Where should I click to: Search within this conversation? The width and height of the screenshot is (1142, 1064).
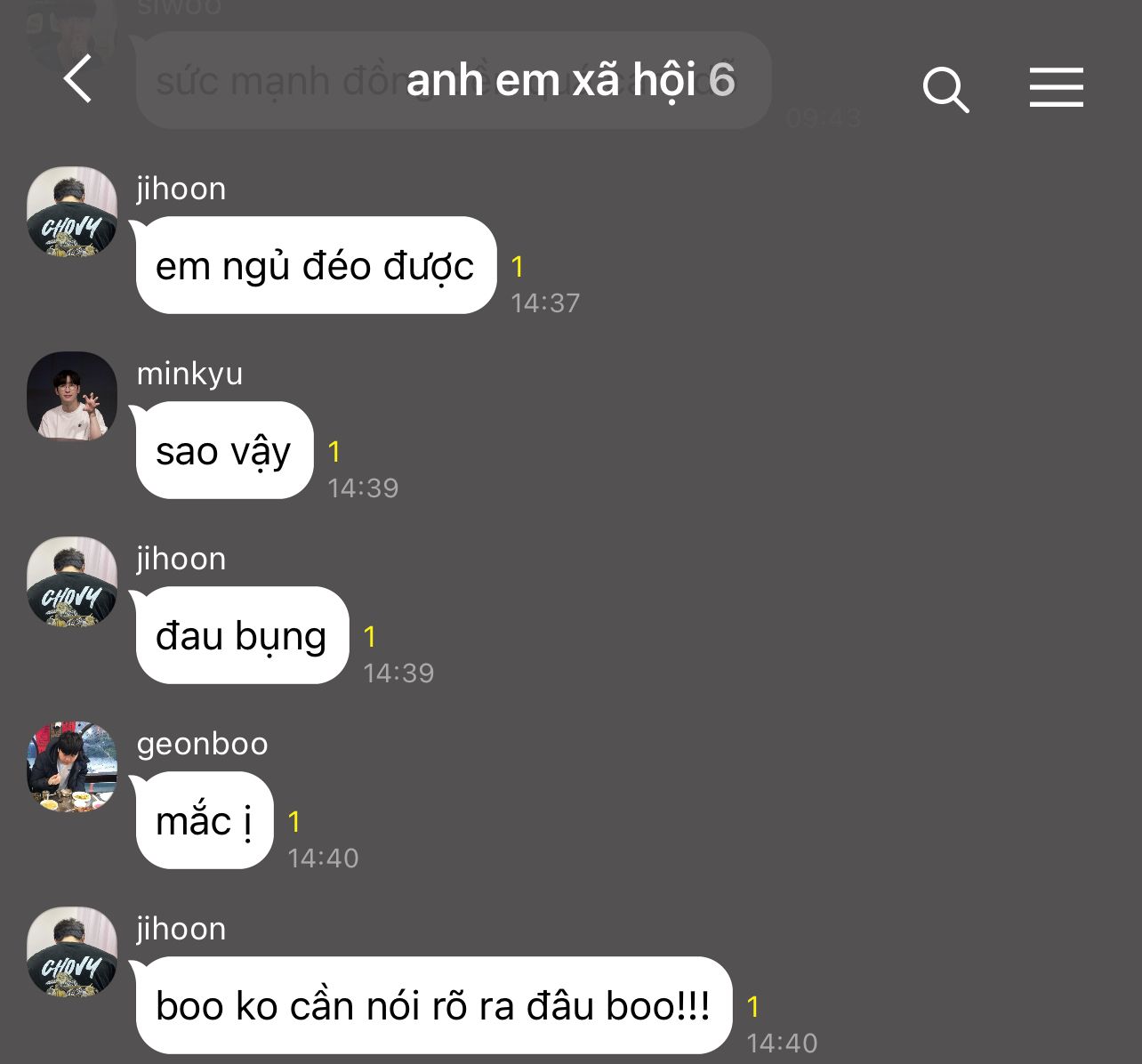pyautogui.click(x=945, y=89)
